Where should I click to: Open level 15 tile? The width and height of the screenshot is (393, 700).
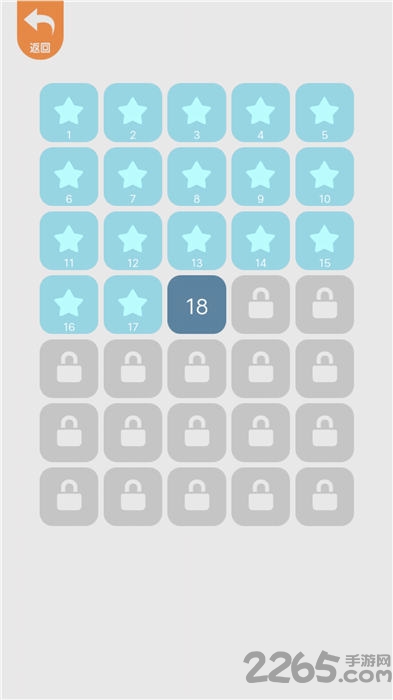point(325,241)
